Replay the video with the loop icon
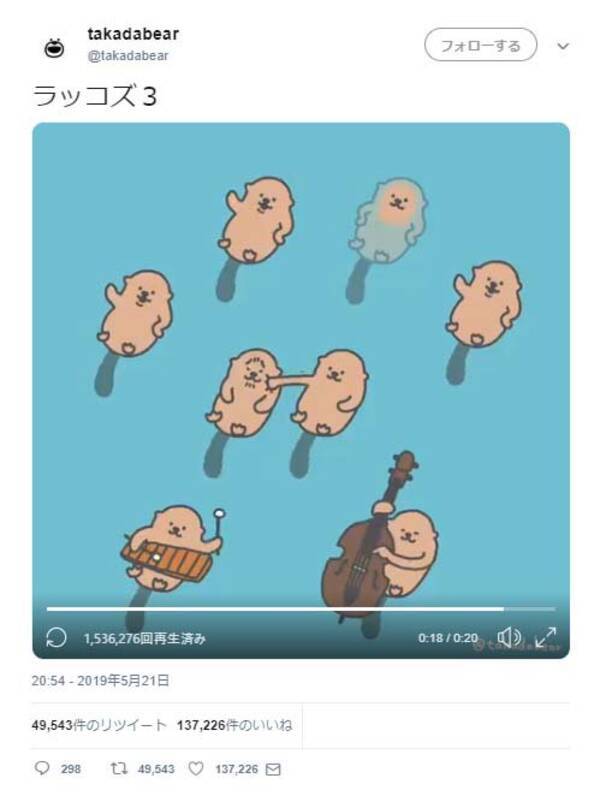 tap(57, 637)
